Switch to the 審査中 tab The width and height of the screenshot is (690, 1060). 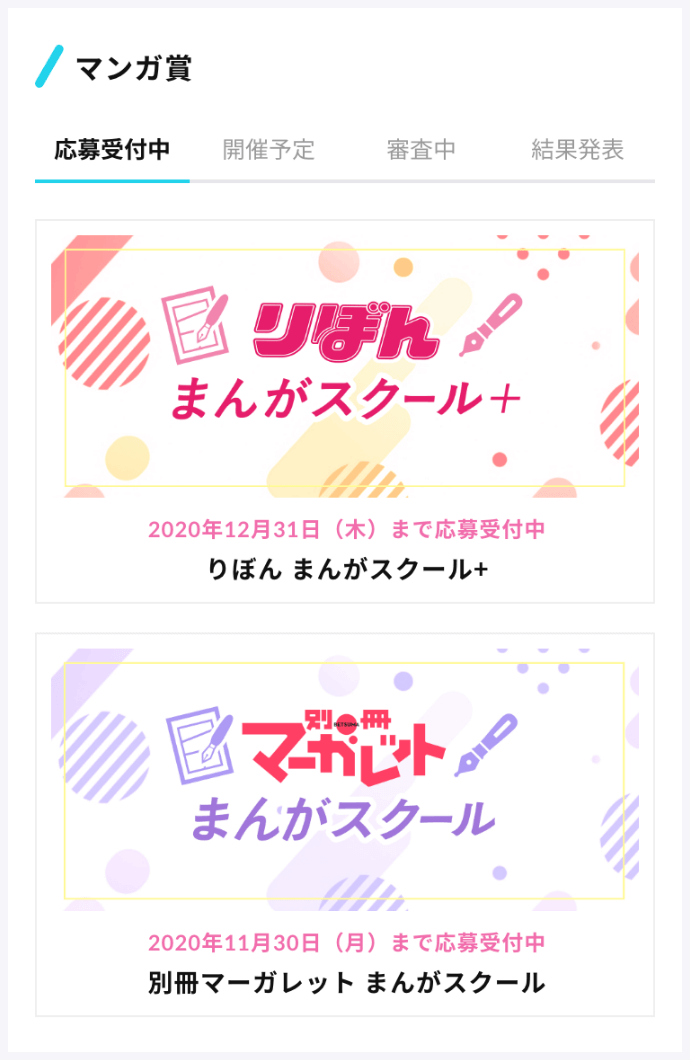[421, 151]
